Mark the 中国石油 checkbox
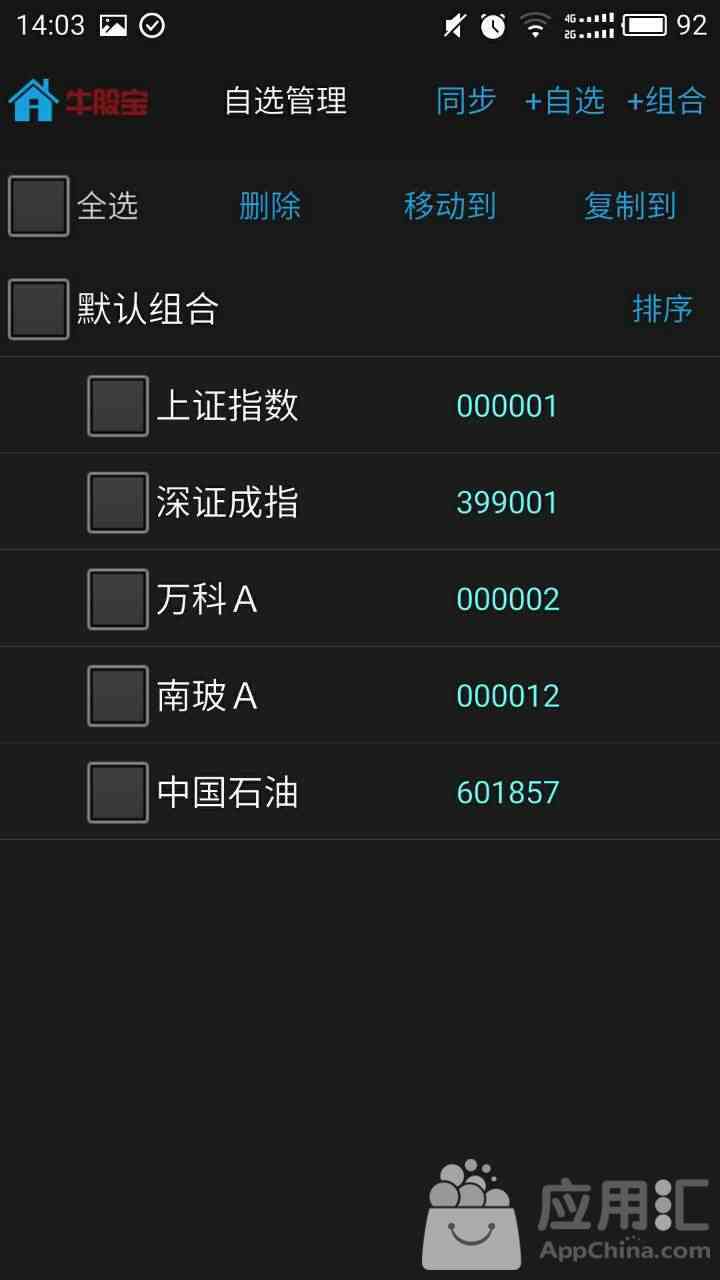The image size is (720, 1280). click(x=118, y=793)
